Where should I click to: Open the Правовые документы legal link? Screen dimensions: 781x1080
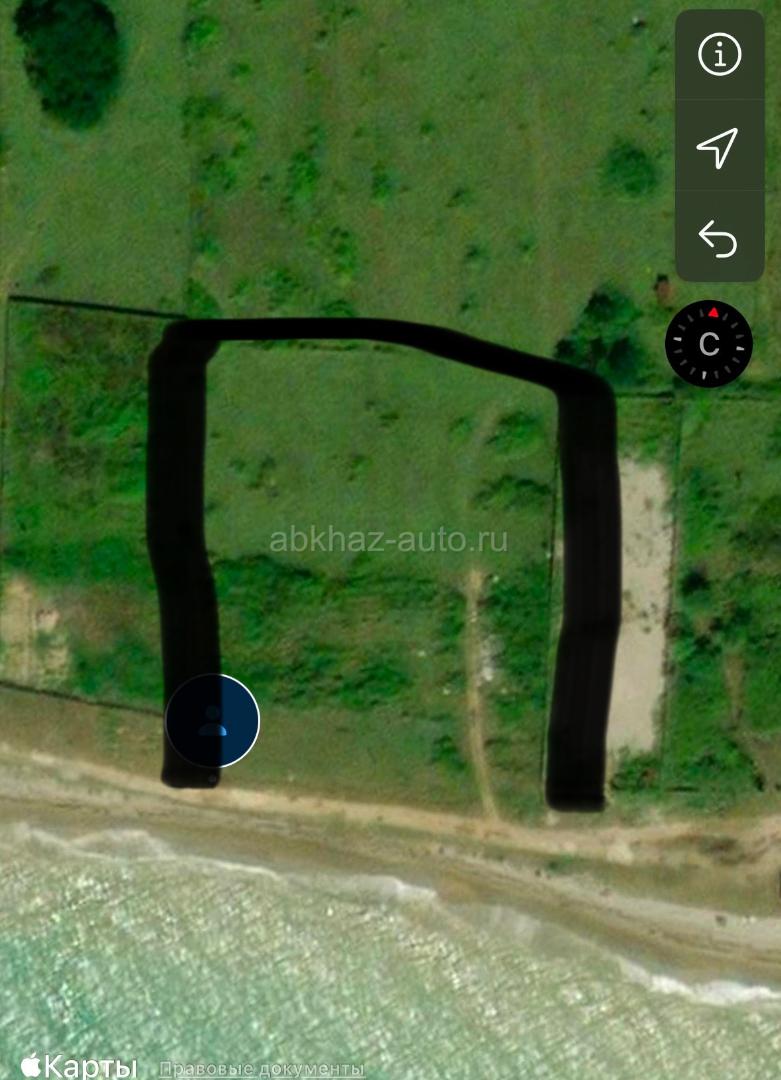pos(262,1069)
